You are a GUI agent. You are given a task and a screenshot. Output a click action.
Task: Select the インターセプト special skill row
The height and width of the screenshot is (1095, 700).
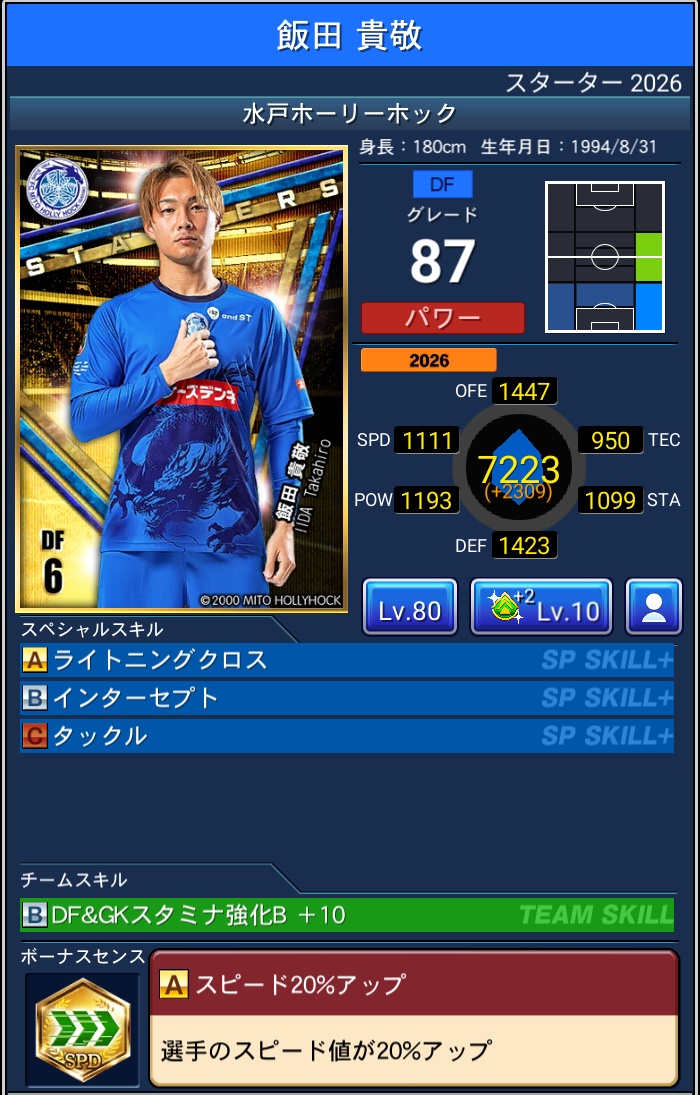tap(347, 698)
